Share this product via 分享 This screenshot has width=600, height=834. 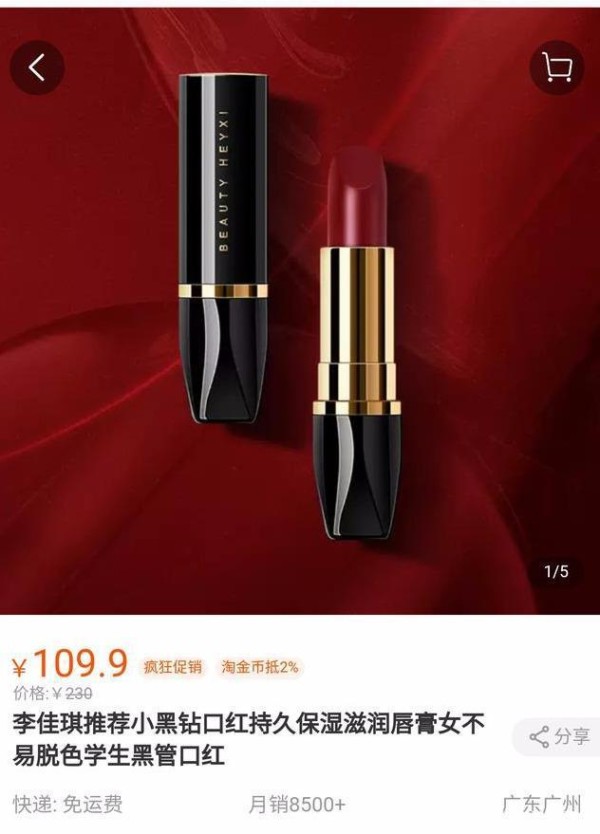[x=560, y=738]
